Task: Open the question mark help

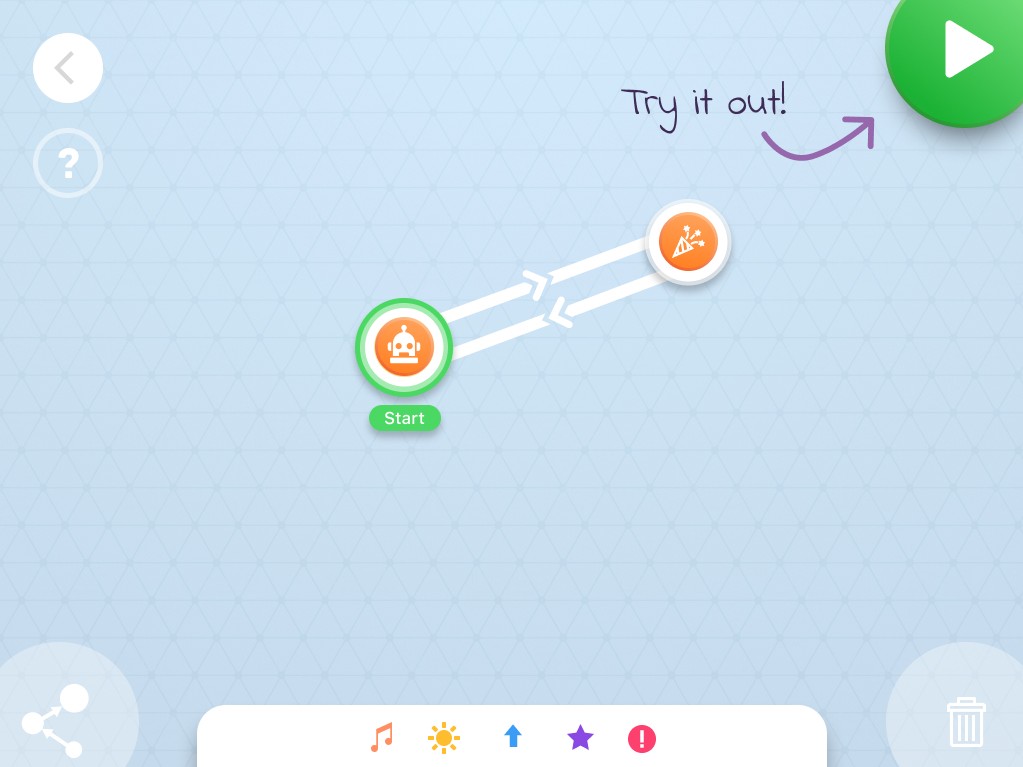Action: tap(68, 163)
